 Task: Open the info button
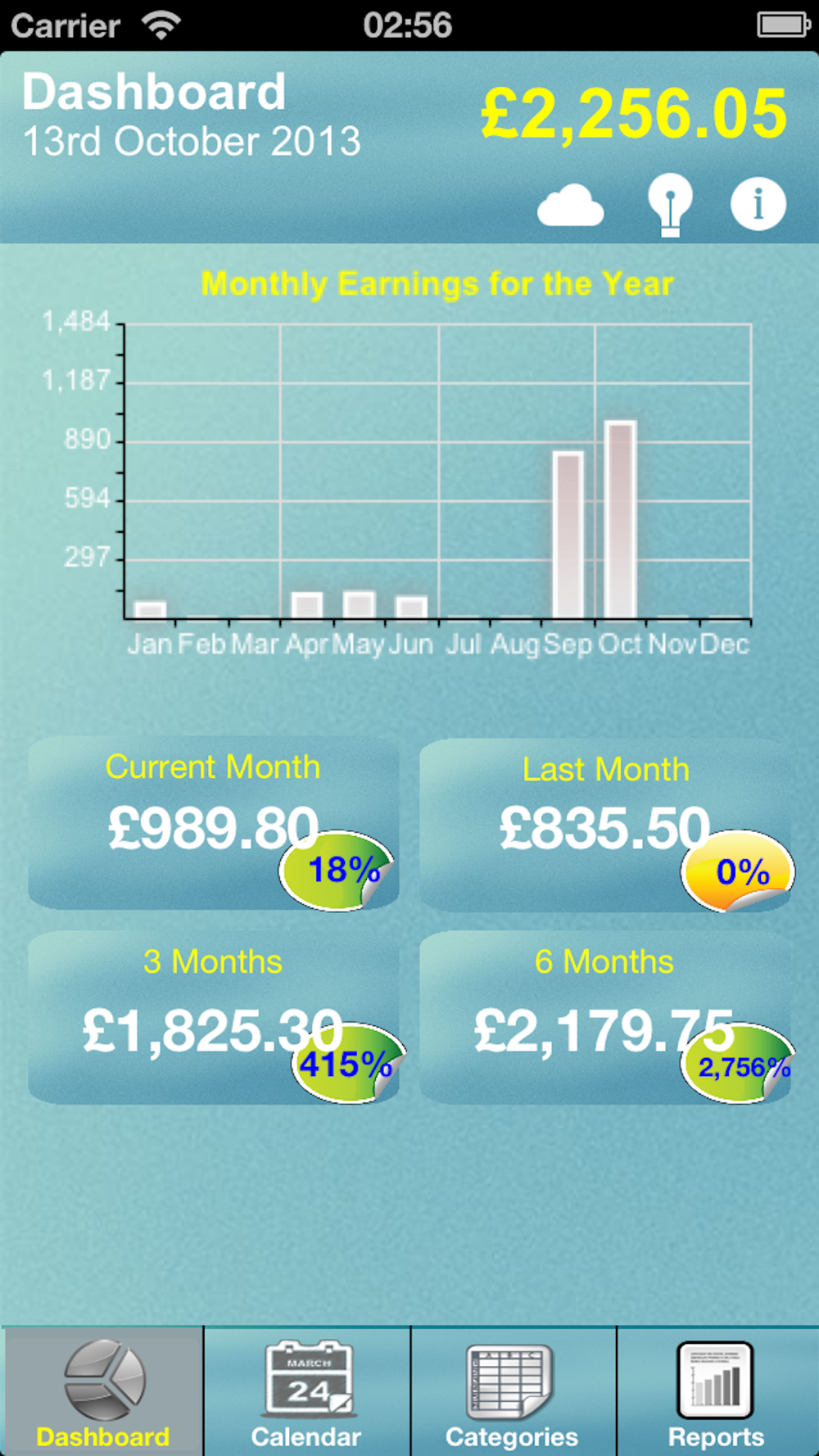[758, 203]
